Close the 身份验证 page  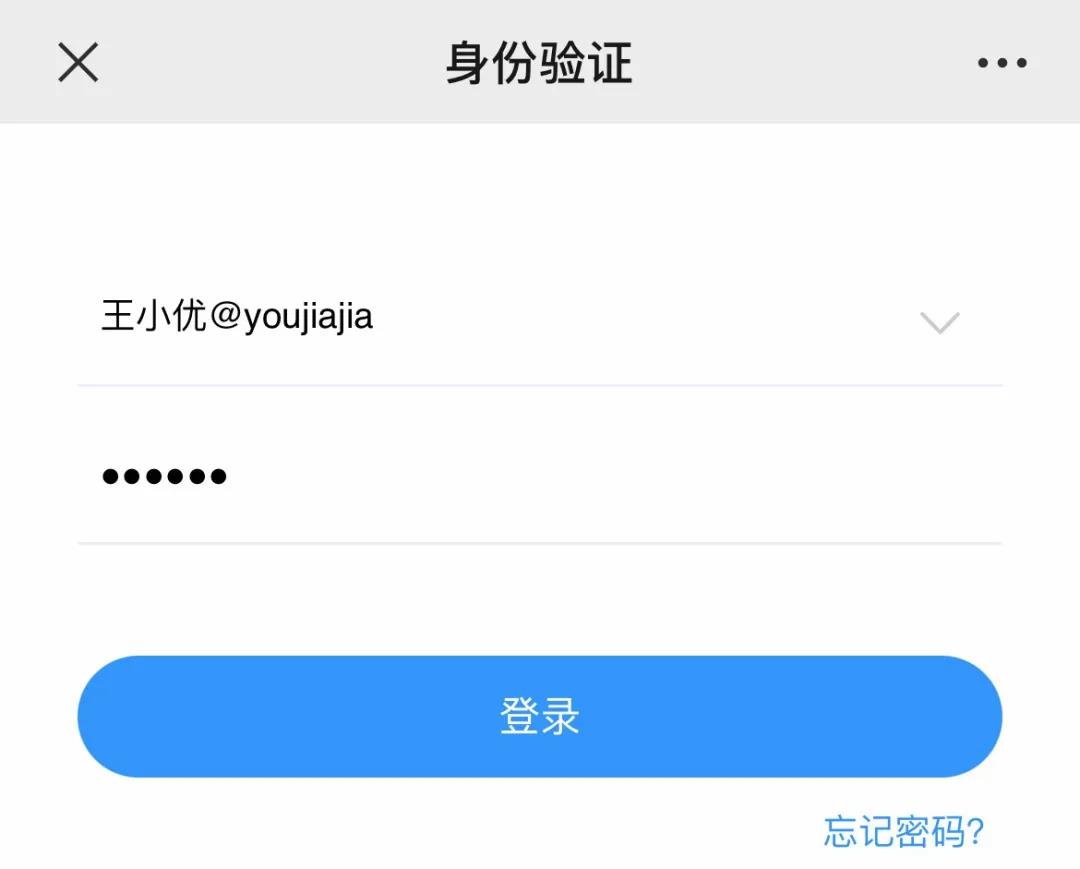point(78,63)
